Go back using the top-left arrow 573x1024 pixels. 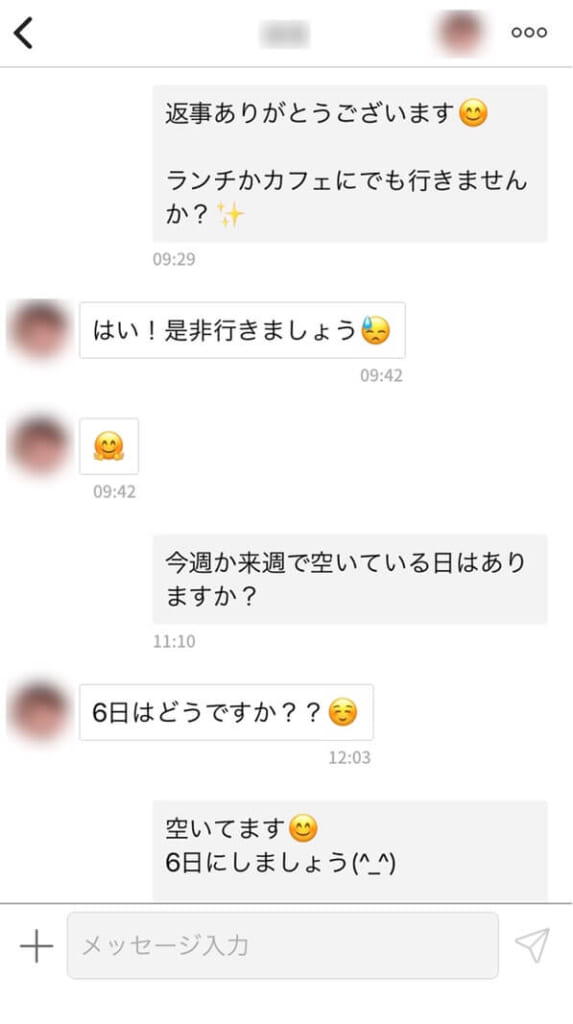click(x=24, y=33)
